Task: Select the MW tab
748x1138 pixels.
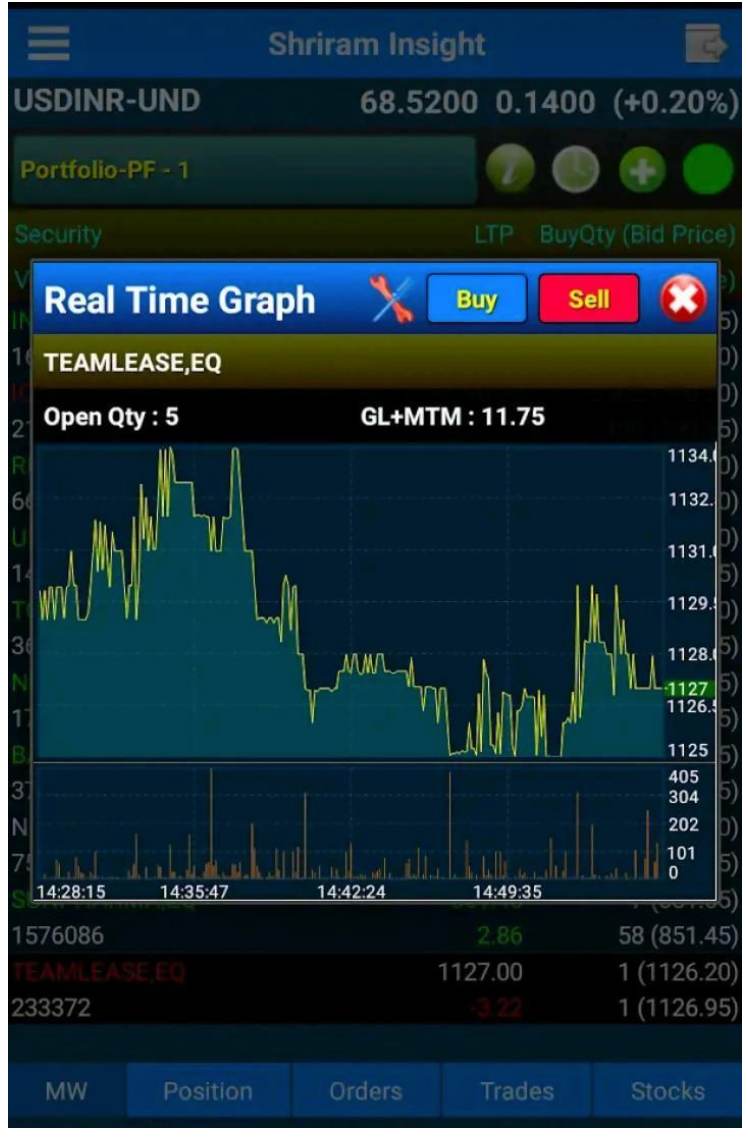Action: coord(67,1091)
